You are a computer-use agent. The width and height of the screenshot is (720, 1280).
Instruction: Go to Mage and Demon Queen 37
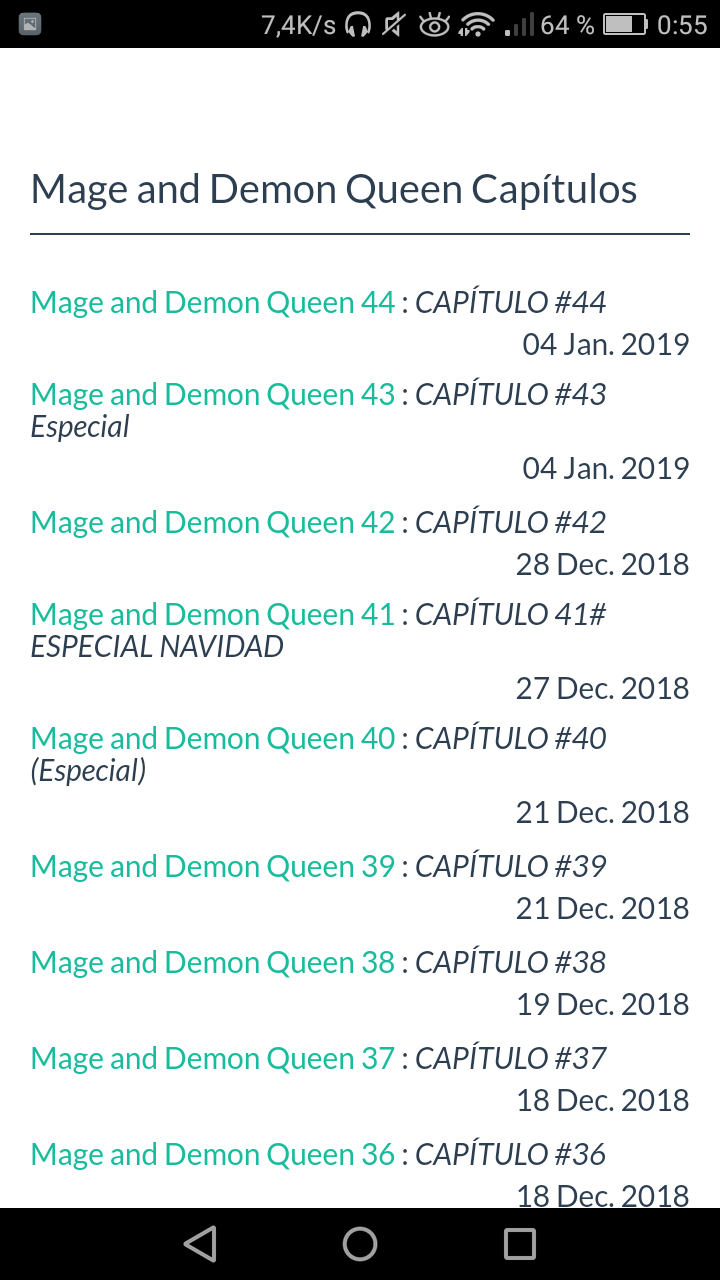213,1058
